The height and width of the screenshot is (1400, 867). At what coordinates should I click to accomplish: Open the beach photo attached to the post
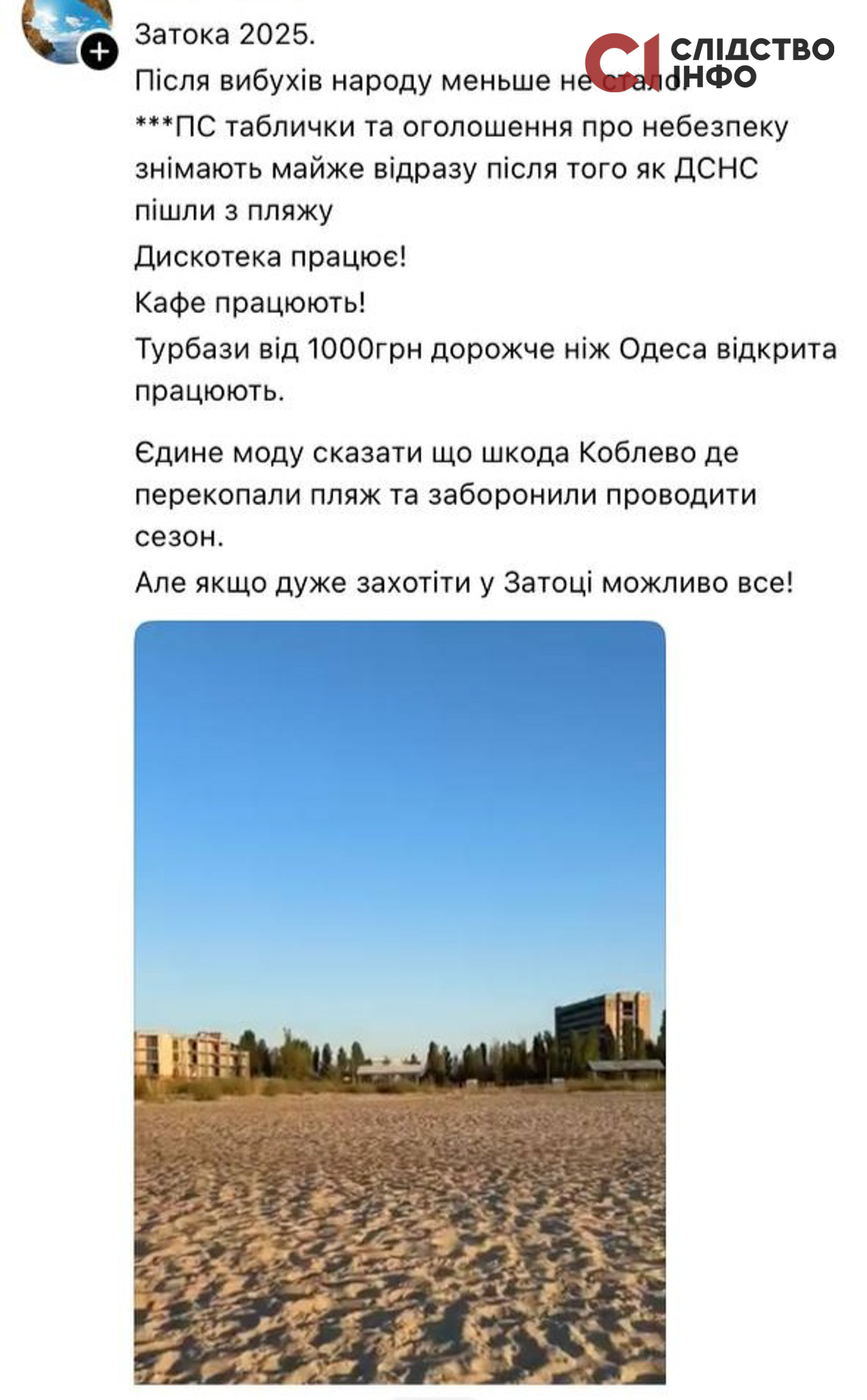click(400, 1002)
